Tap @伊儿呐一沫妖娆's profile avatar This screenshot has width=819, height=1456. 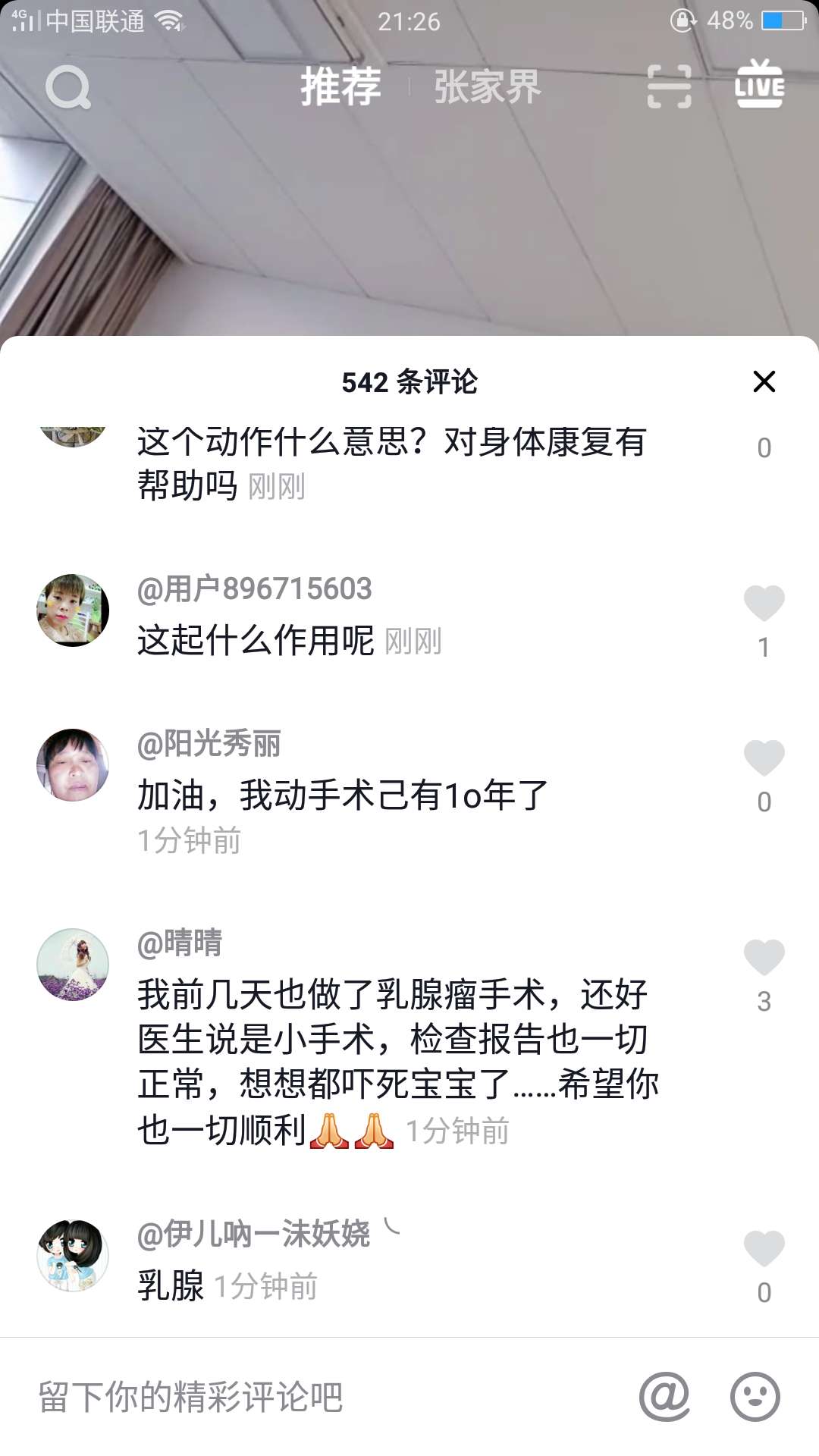pos(74,1255)
